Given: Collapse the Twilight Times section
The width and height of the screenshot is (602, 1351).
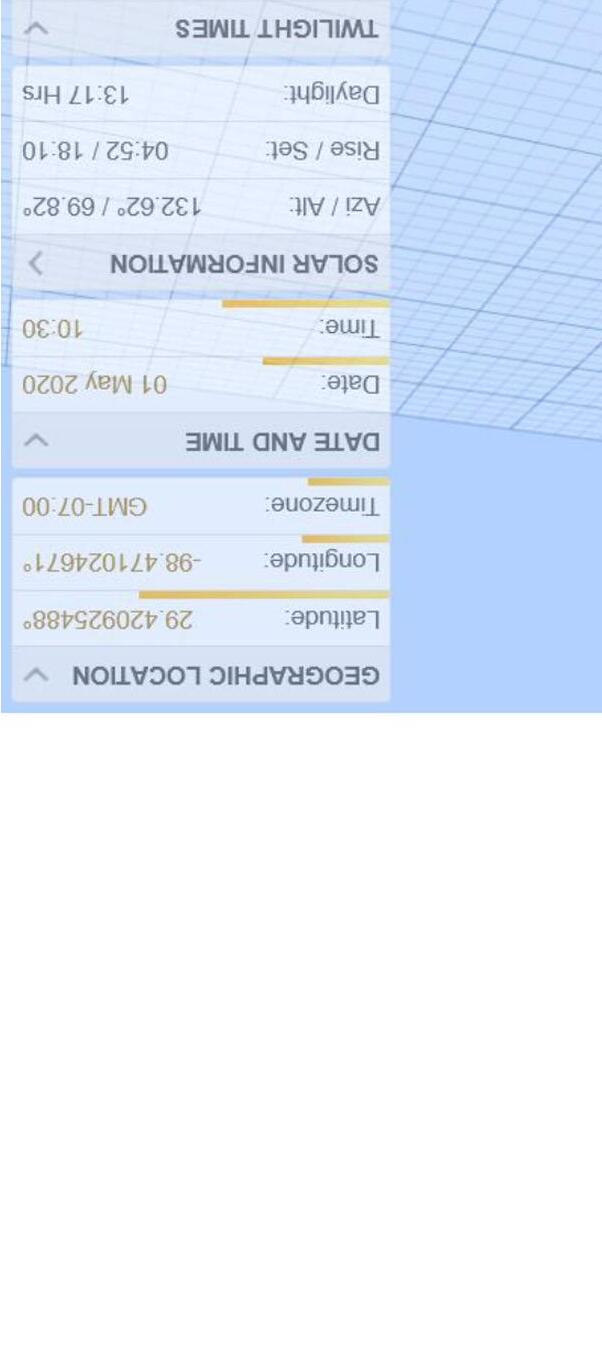Looking at the screenshot, I should pos(36,27).
